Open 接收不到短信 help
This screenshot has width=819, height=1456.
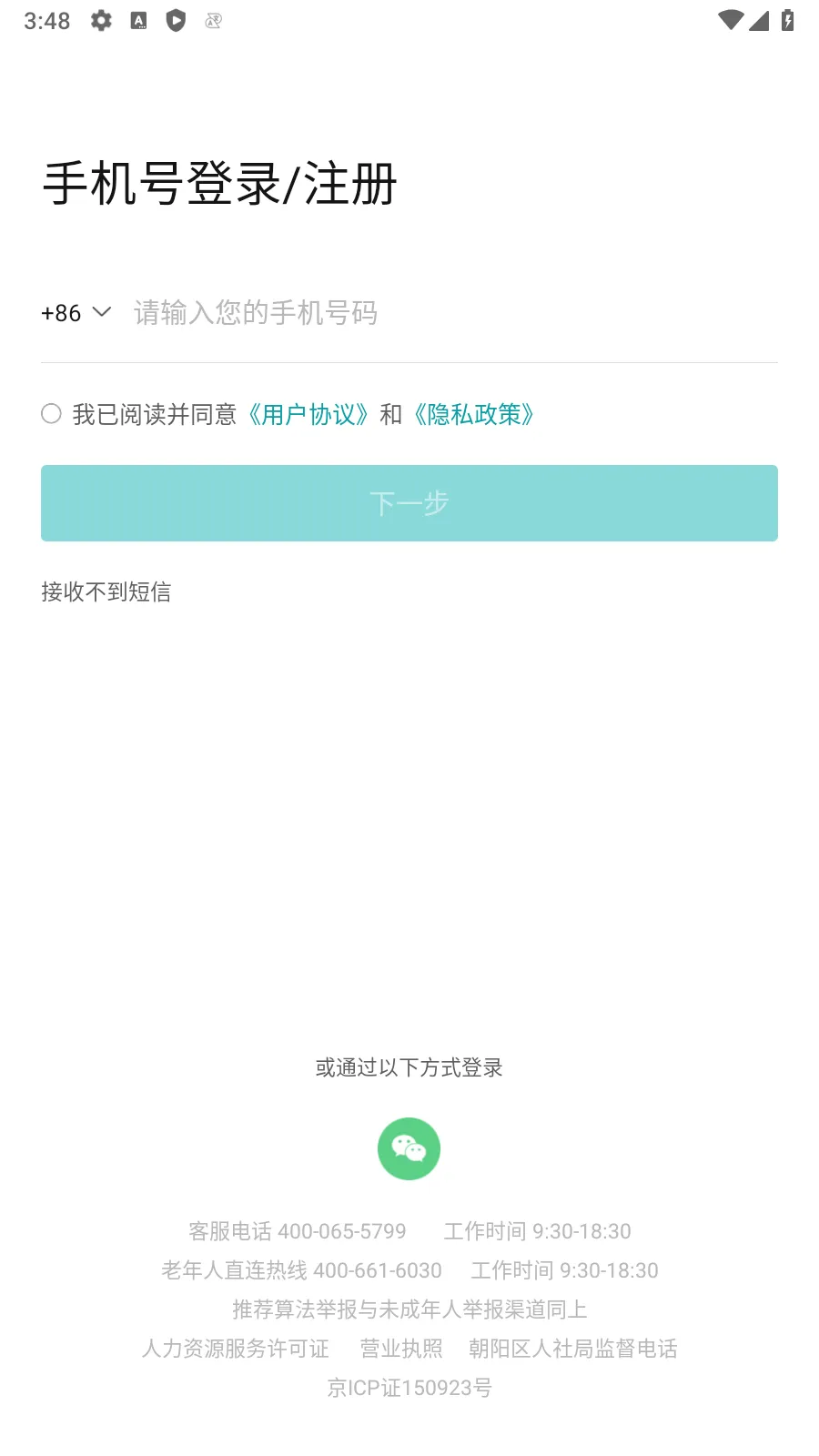106,592
